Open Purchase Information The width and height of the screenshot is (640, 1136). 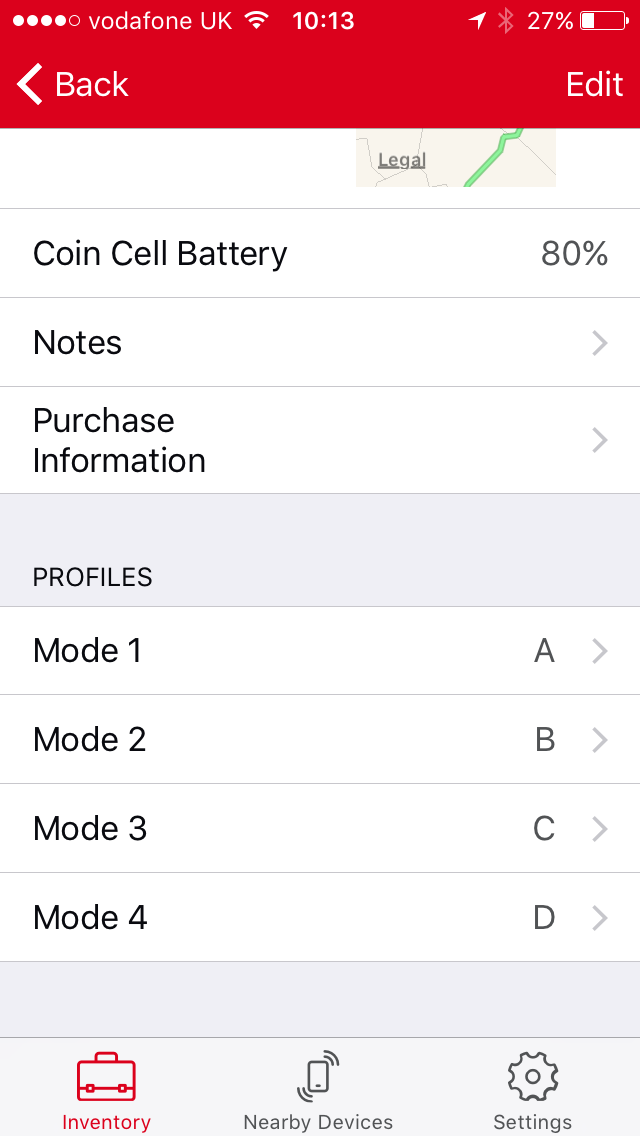320,440
